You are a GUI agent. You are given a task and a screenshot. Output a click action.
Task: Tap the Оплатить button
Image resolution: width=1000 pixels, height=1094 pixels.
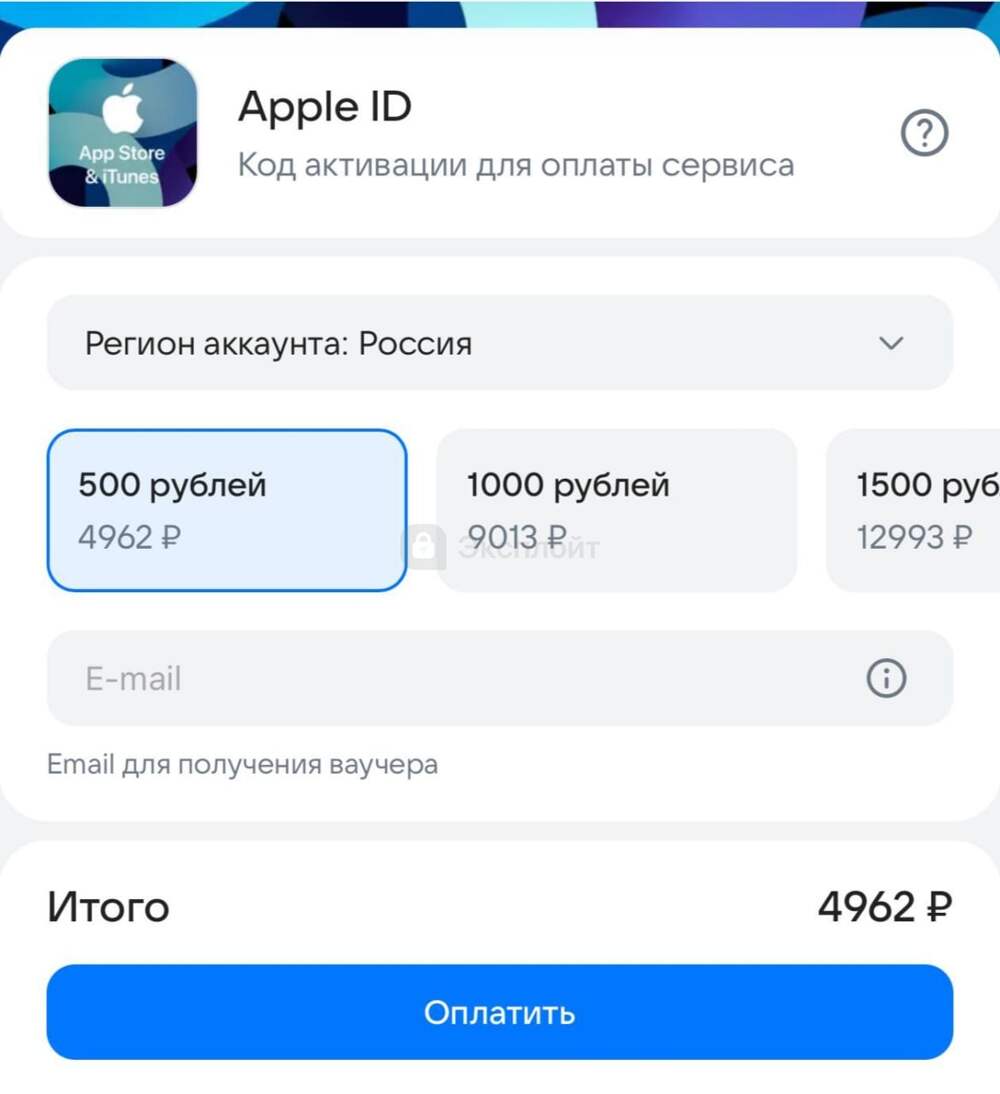click(x=499, y=1012)
